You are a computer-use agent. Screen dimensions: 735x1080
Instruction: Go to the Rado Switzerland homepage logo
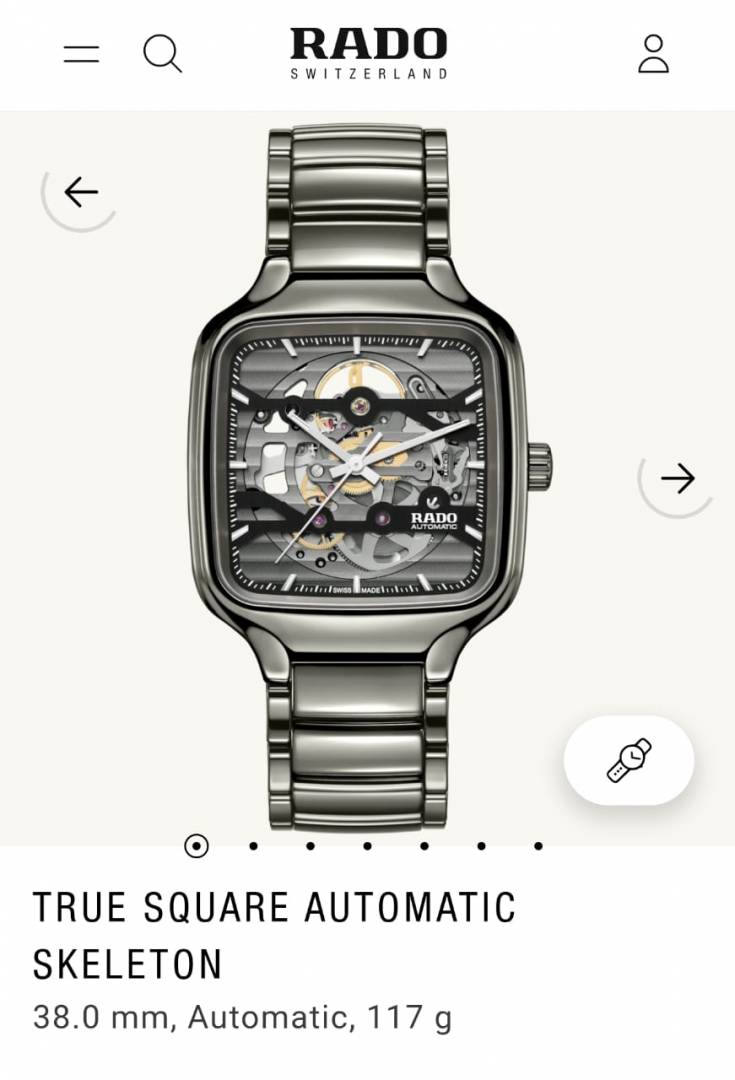[x=368, y=52]
